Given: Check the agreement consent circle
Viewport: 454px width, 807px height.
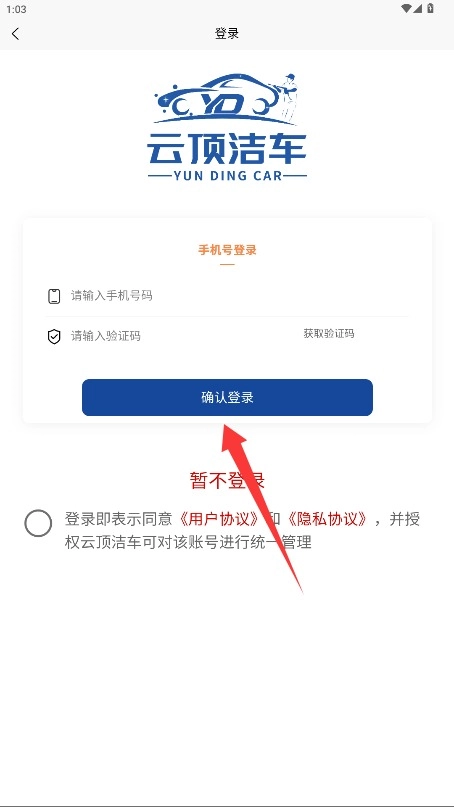Looking at the screenshot, I should click(x=38, y=523).
